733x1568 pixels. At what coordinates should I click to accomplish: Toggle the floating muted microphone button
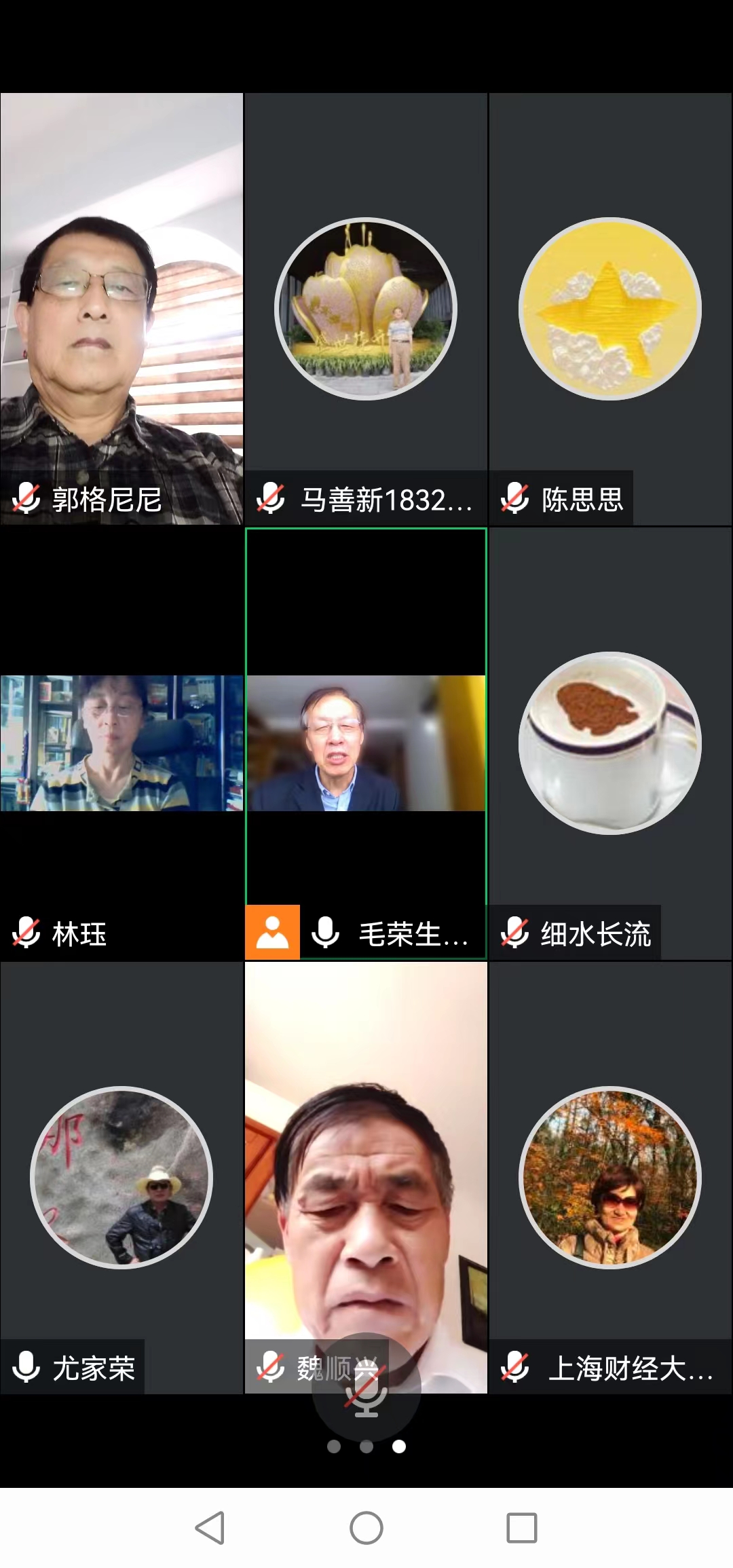click(x=366, y=1386)
